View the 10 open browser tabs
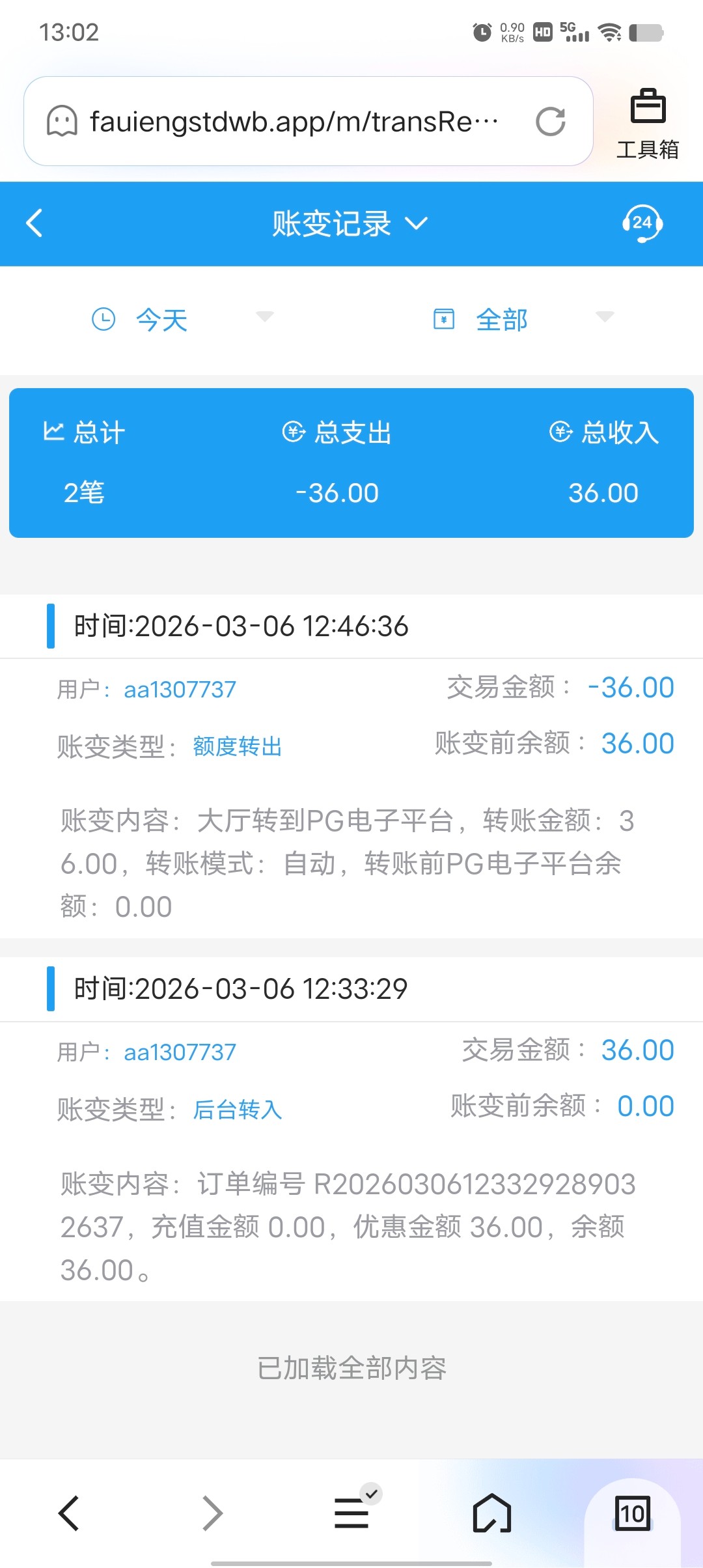The height and width of the screenshot is (1568, 703). tap(632, 1513)
